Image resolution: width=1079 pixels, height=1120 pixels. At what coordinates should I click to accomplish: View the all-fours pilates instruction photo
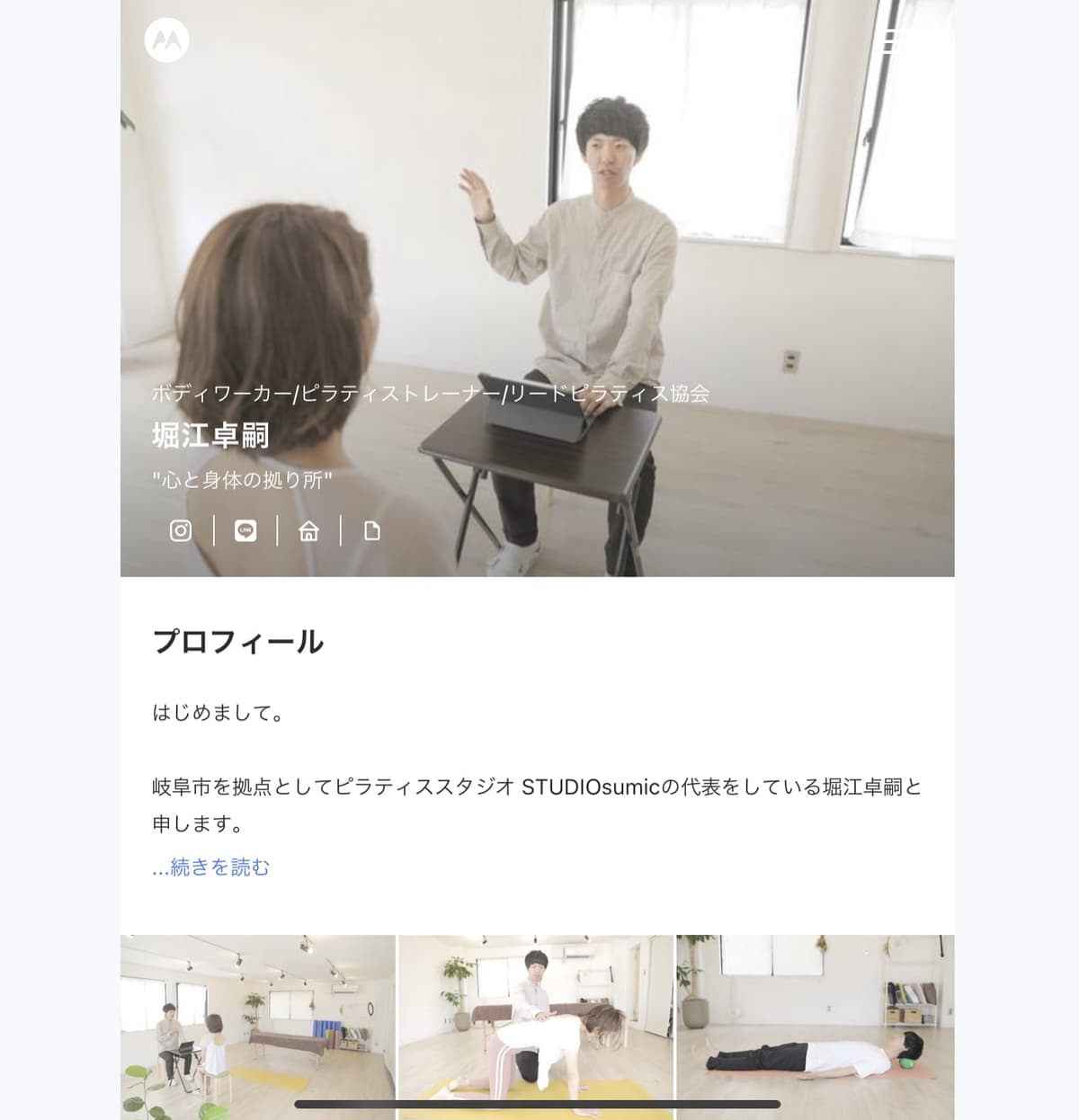tap(536, 1025)
